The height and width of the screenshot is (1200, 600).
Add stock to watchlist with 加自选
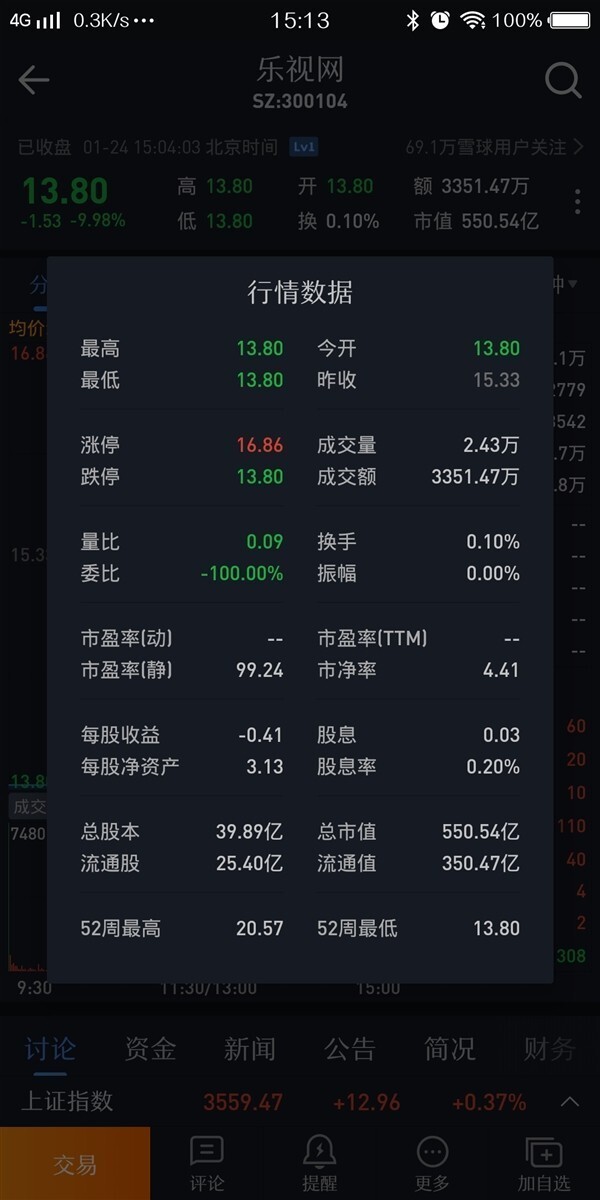[x=544, y=1164]
